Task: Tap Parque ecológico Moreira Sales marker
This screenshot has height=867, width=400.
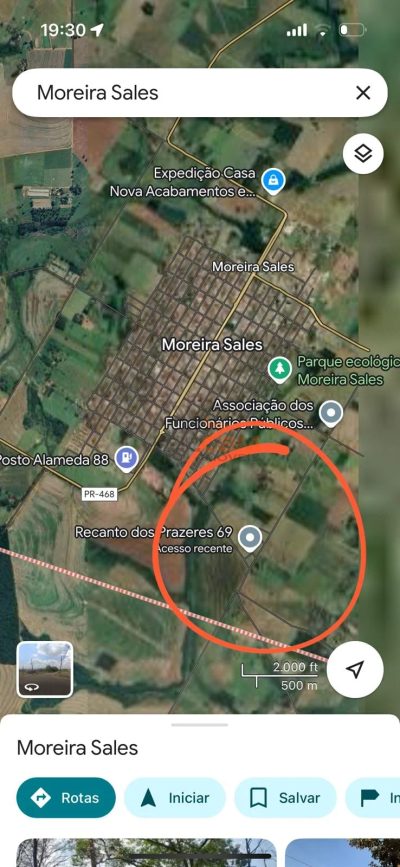Action: (x=280, y=370)
